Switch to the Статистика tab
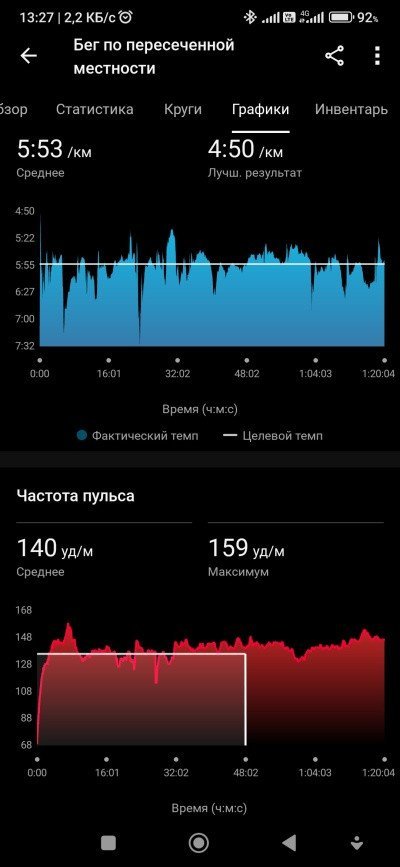 pos(95,109)
